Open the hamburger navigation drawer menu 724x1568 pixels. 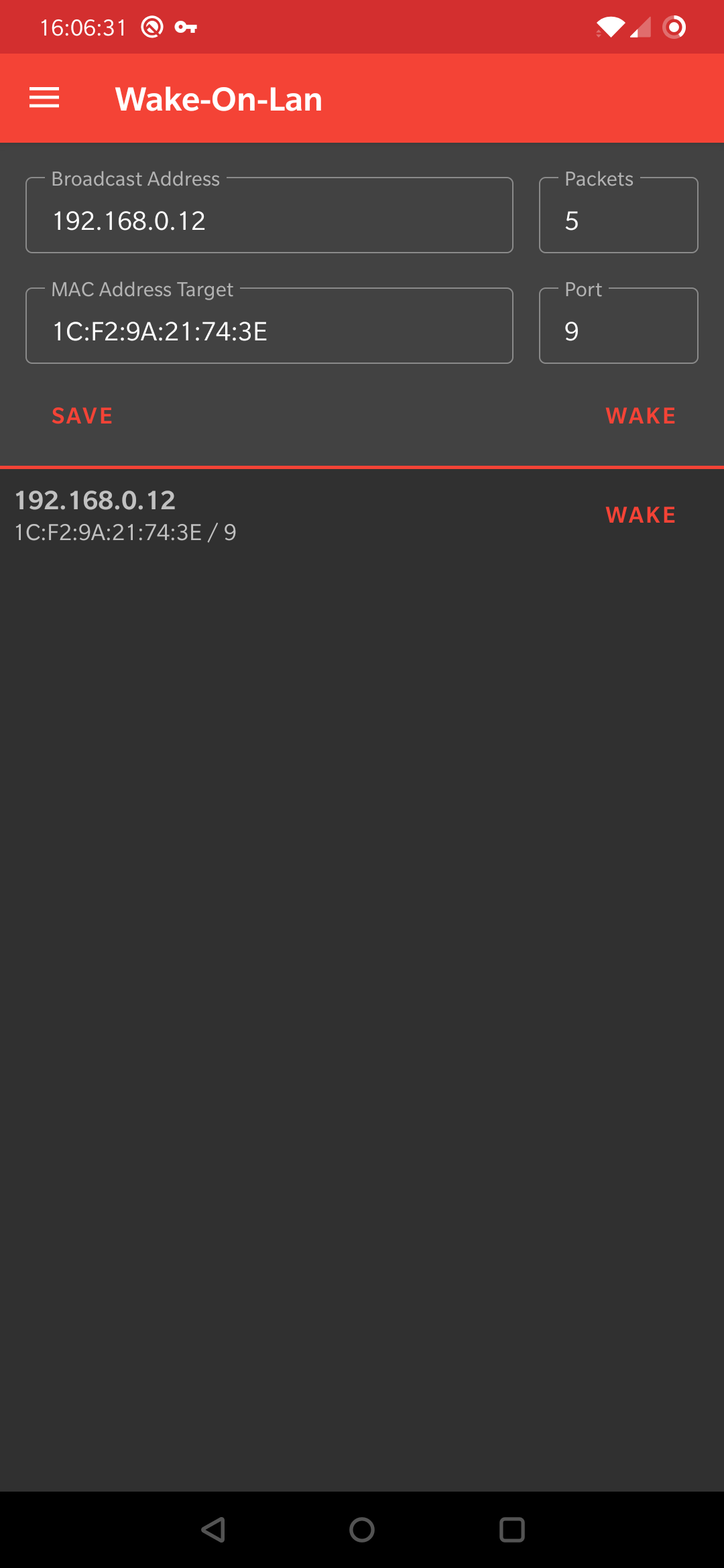click(x=44, y=98)
